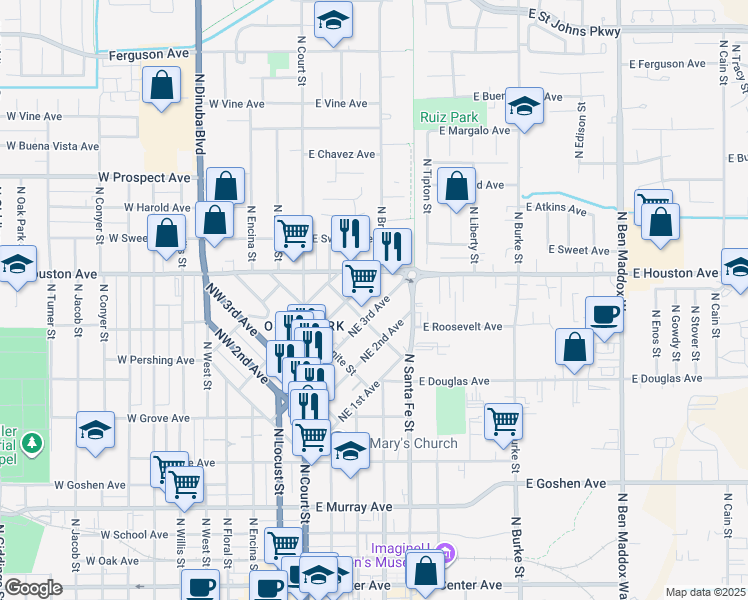Open the school marker near W Grove Ave

[95, 431]
